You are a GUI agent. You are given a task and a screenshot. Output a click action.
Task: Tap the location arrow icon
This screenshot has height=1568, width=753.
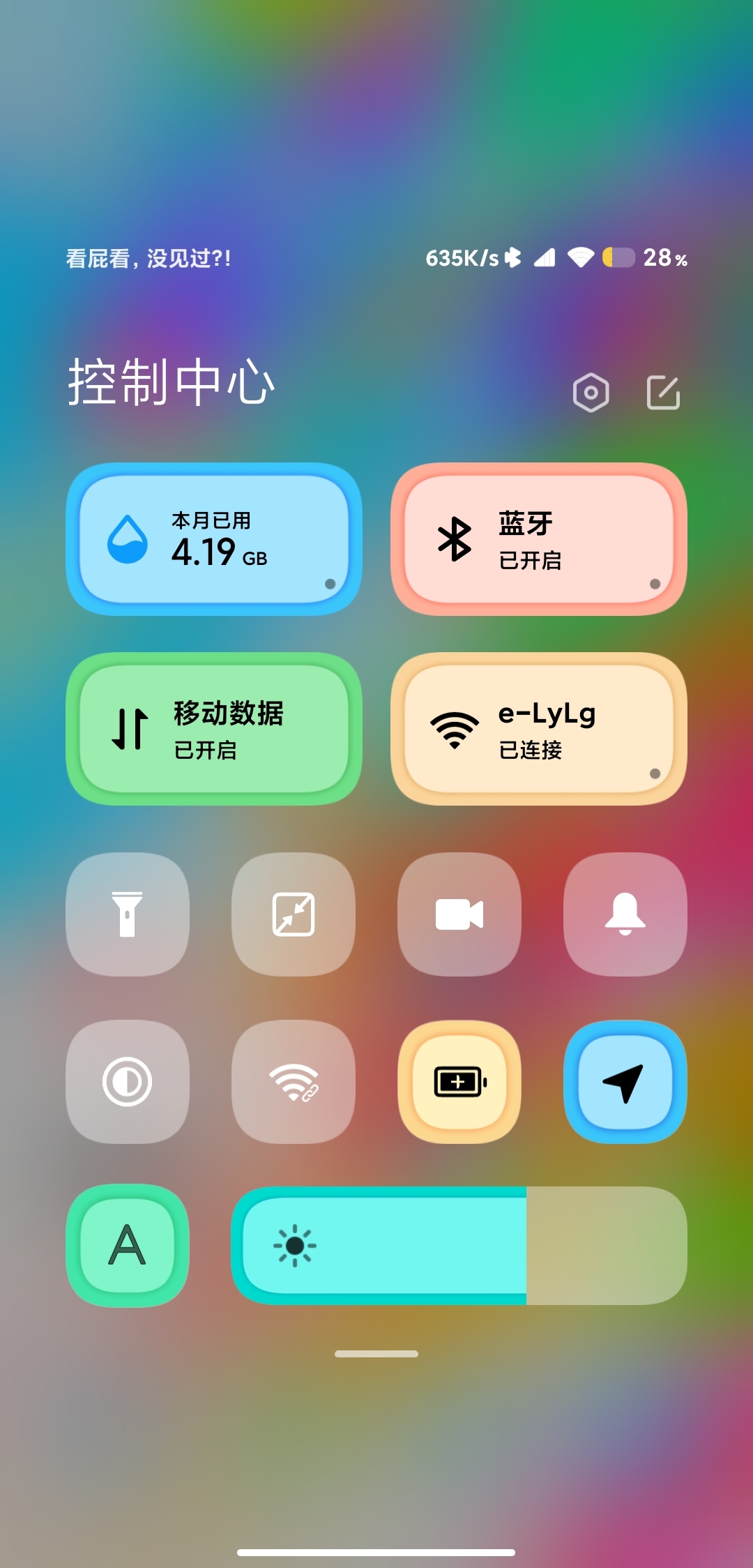[x=625, y=1081]
